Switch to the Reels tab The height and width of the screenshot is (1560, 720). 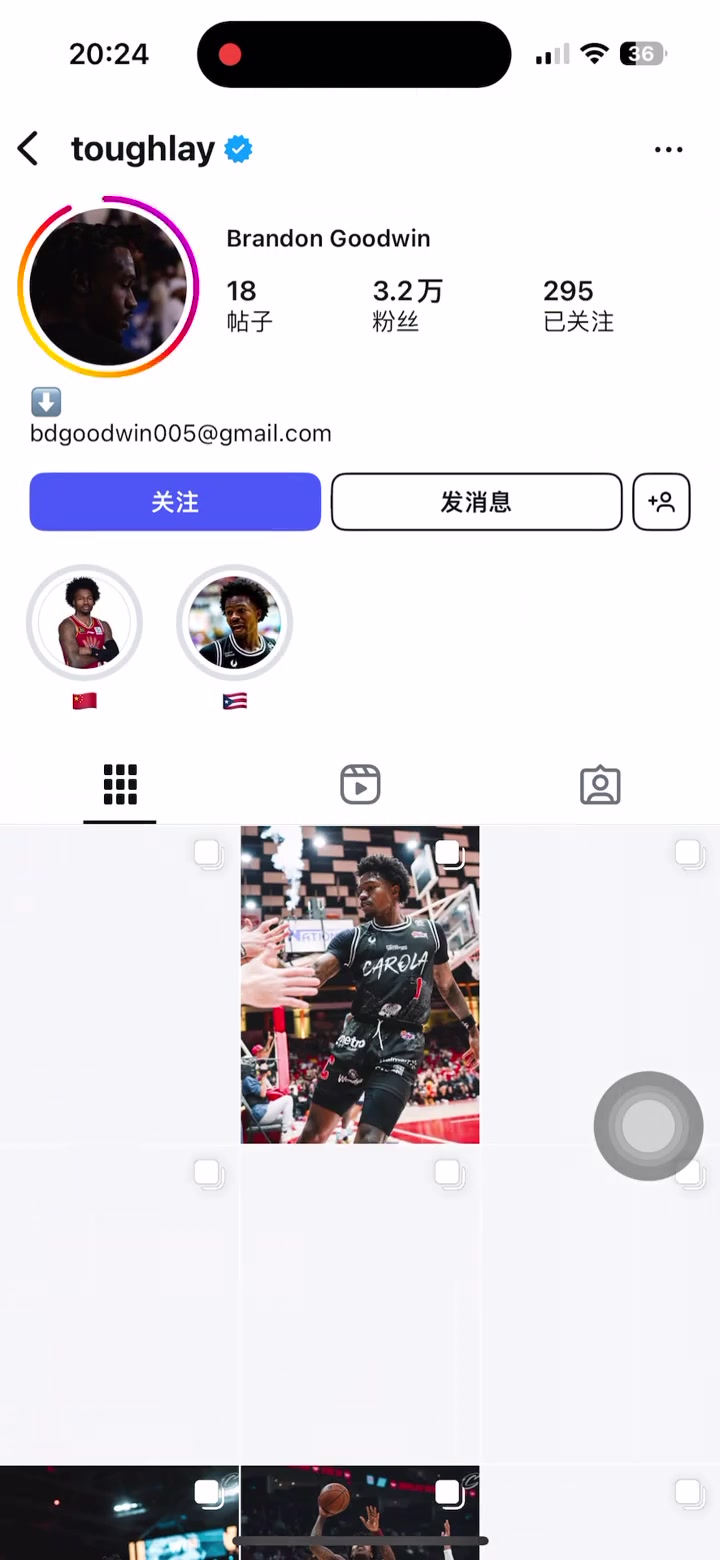coord(360,785)
